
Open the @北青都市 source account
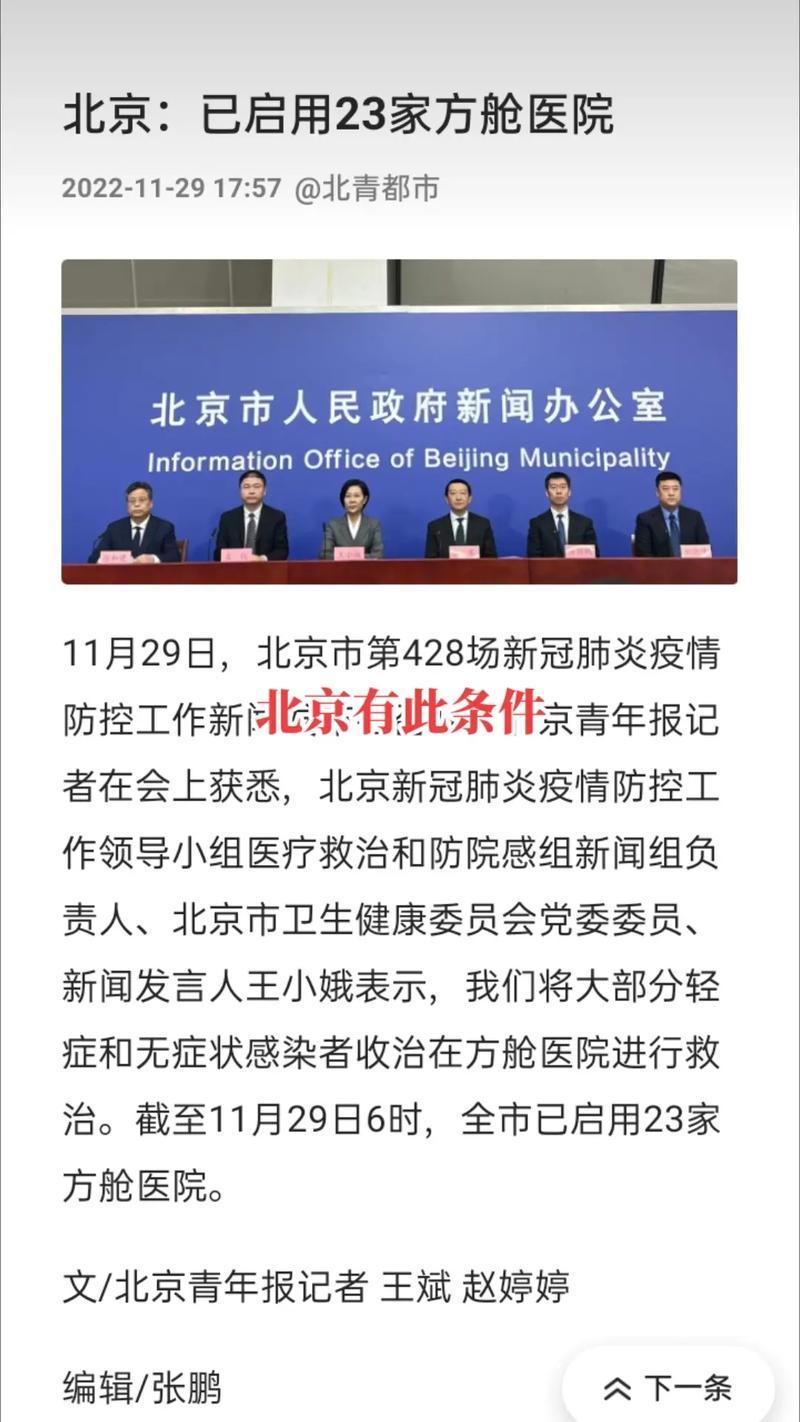coord(367,188)
